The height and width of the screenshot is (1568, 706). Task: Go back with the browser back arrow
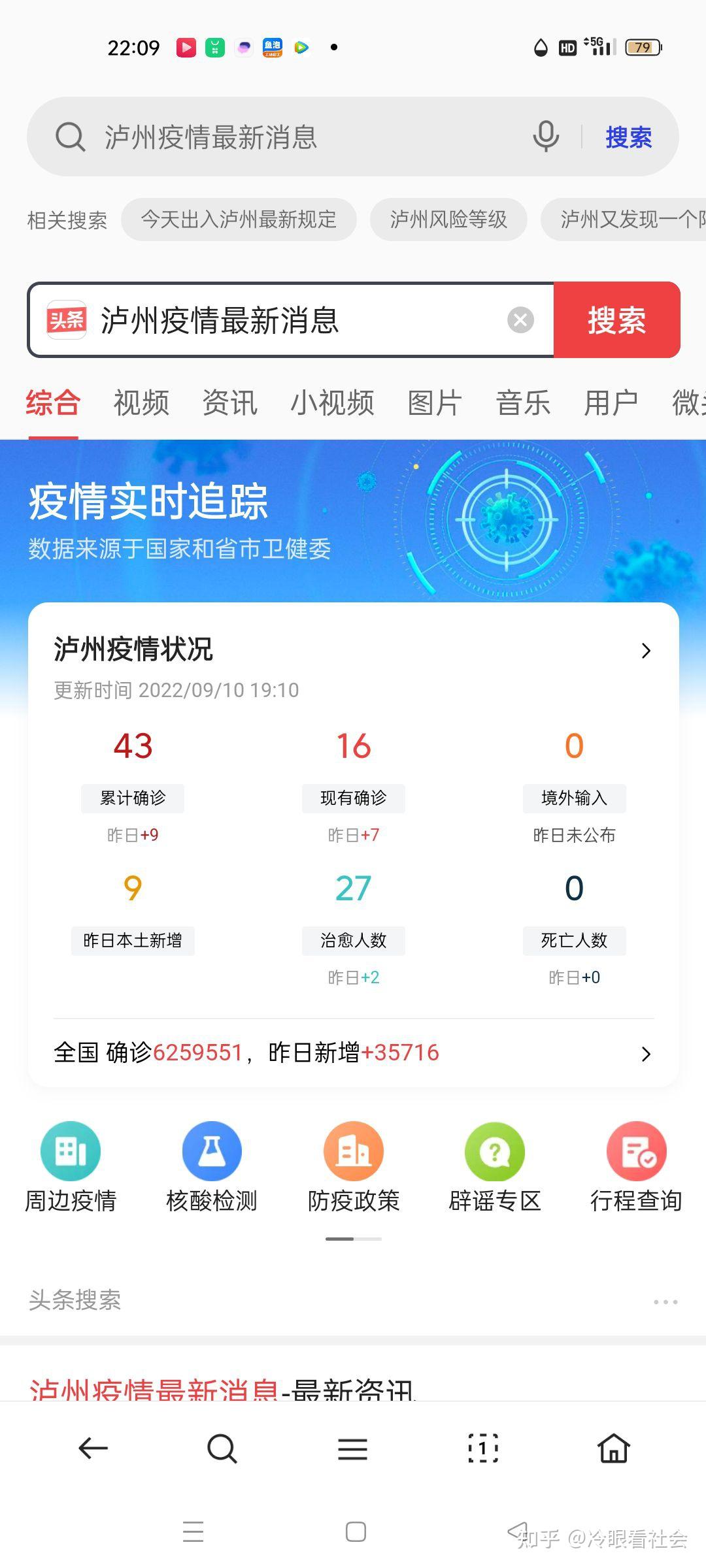(x=93, y=1448)
